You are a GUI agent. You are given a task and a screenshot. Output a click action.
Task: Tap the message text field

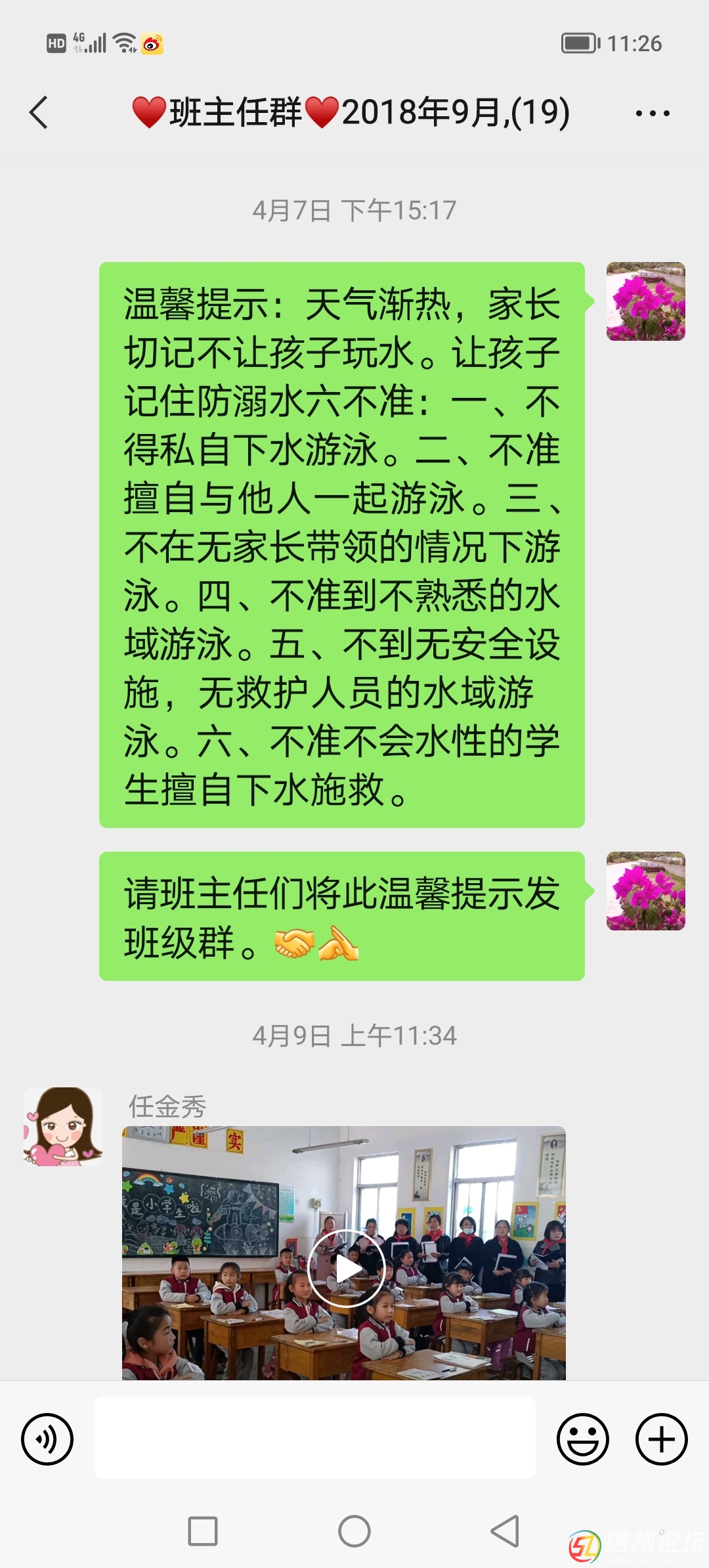coord(315,1437)
